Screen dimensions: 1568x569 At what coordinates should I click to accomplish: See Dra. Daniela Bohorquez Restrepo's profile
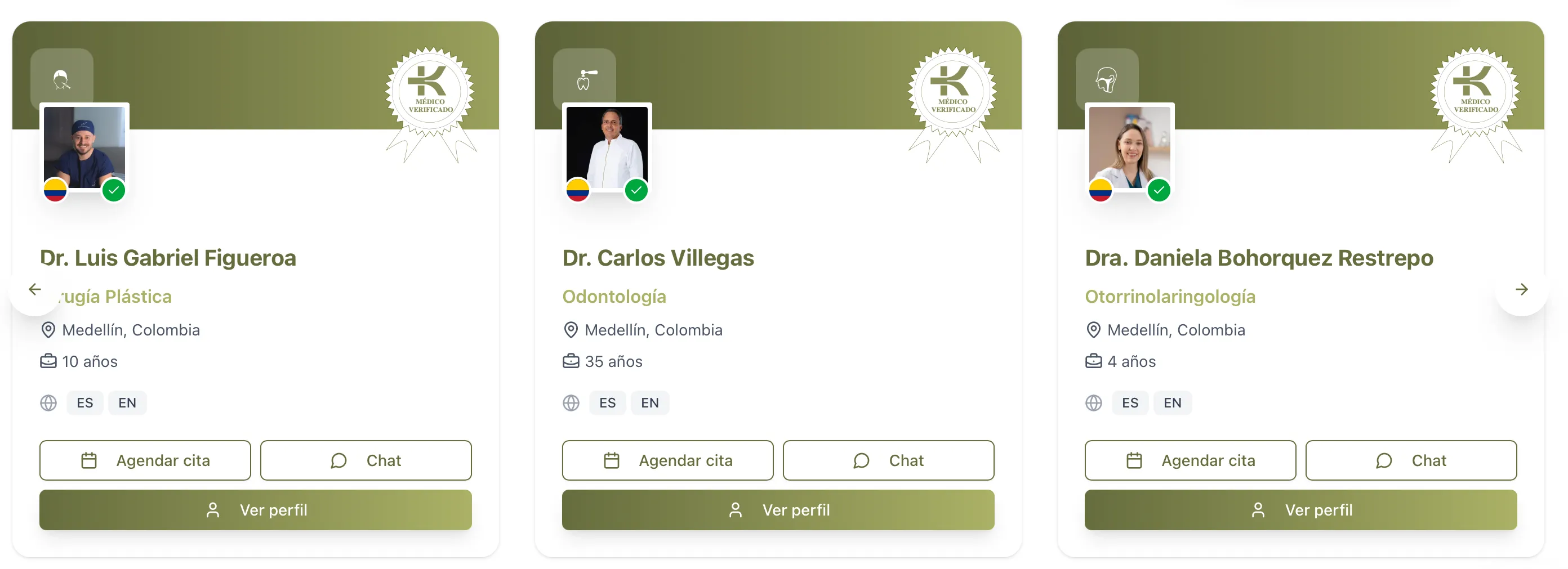click(1300, 509)
